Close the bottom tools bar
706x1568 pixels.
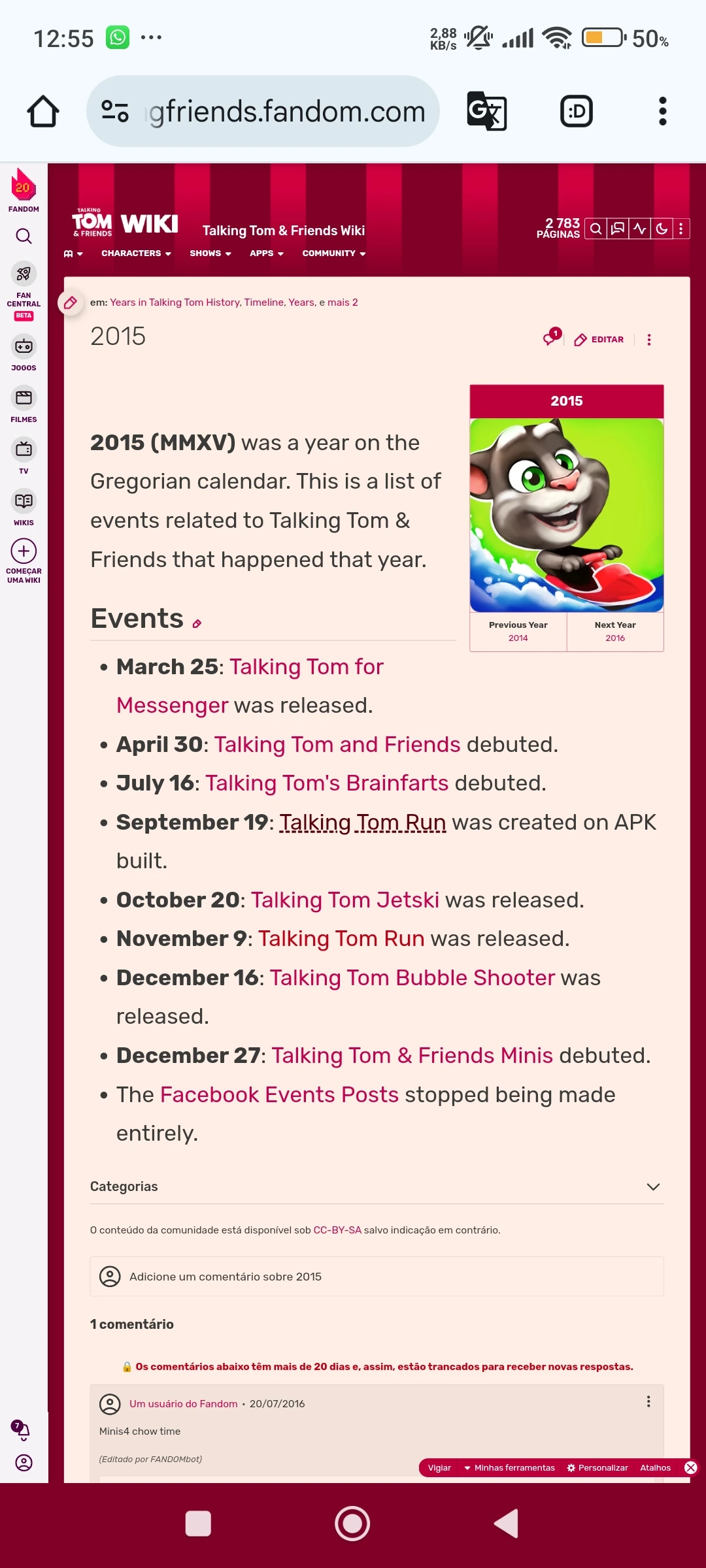[x=690, y=1467]
